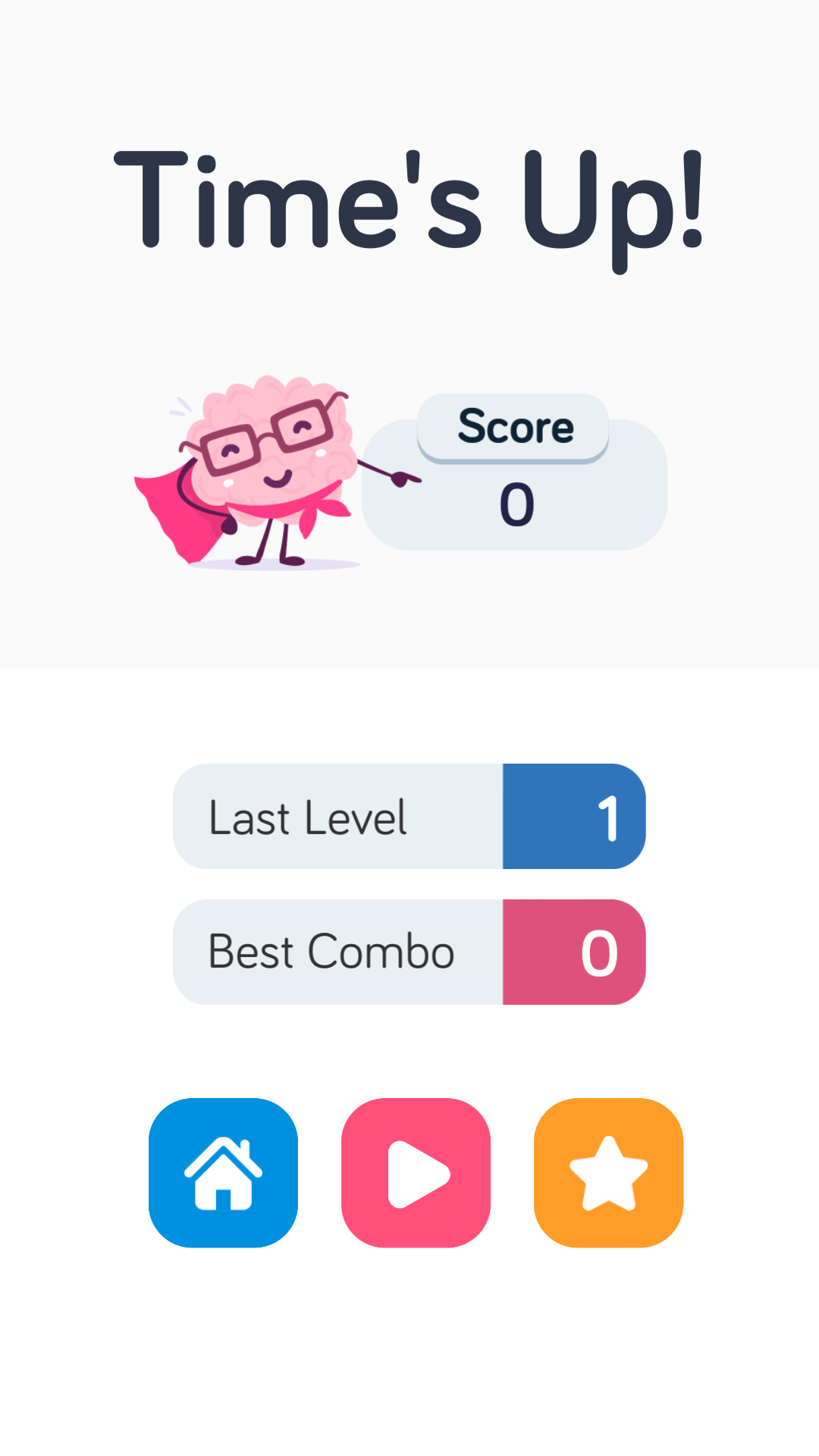Click the Last Level stat row
This screenshot has width=819, height=1456.
(409, 816)
